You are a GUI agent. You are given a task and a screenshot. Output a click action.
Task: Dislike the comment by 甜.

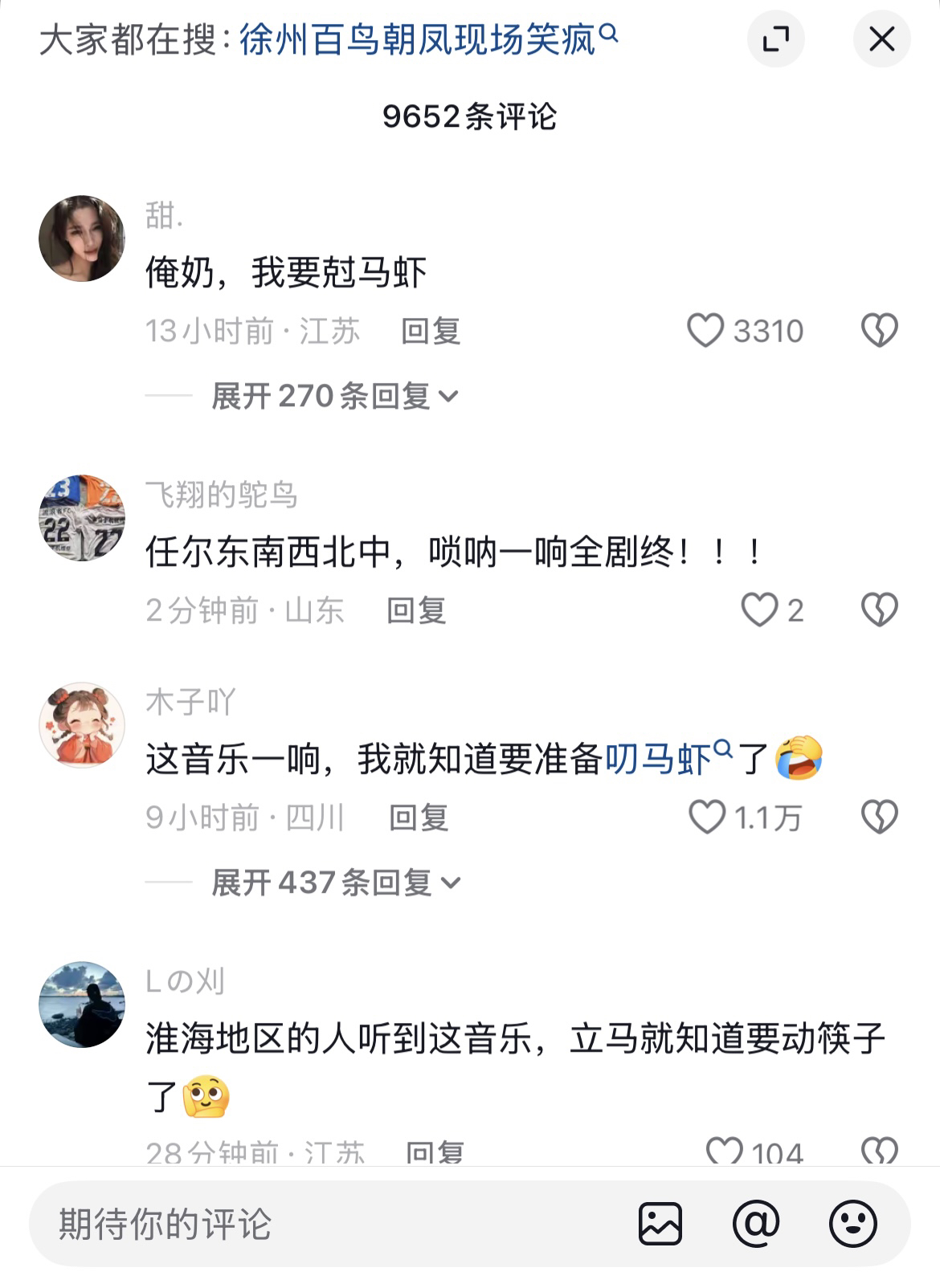coord(879,330)
